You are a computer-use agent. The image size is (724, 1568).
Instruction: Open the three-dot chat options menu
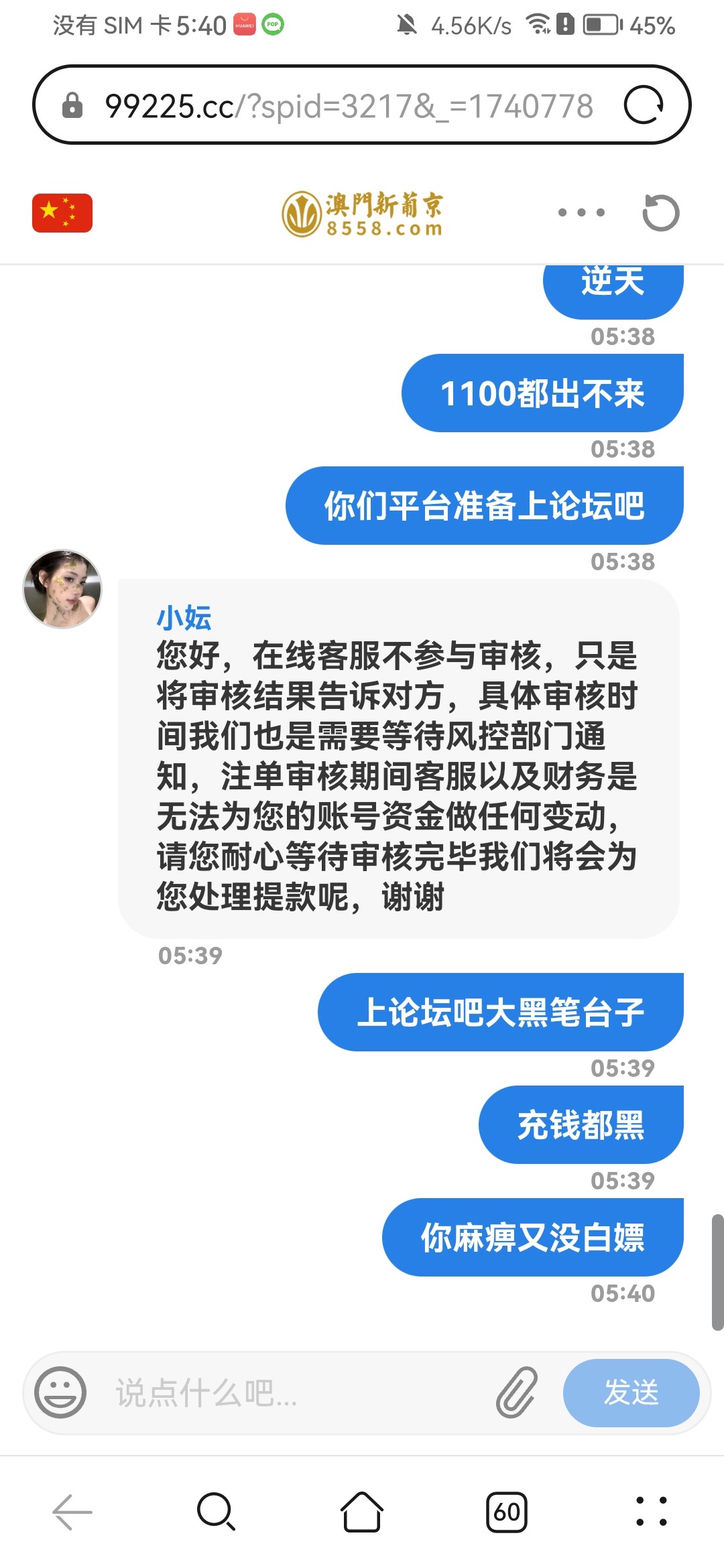pyautogui.click(x=581, y=212)
